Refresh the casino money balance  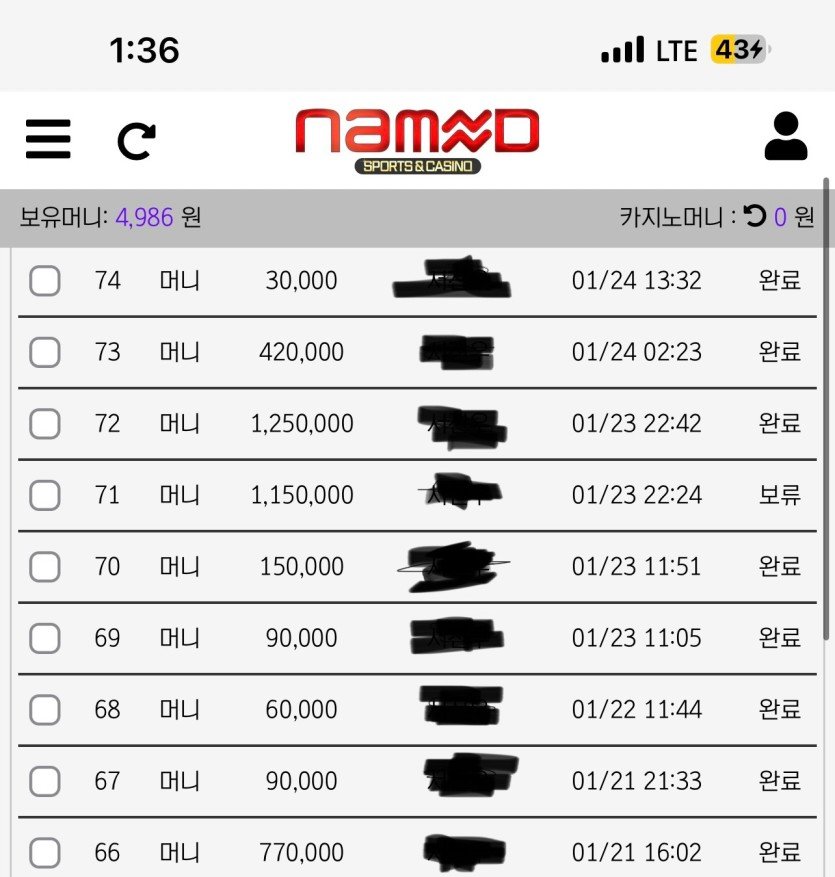click(755, 216)
